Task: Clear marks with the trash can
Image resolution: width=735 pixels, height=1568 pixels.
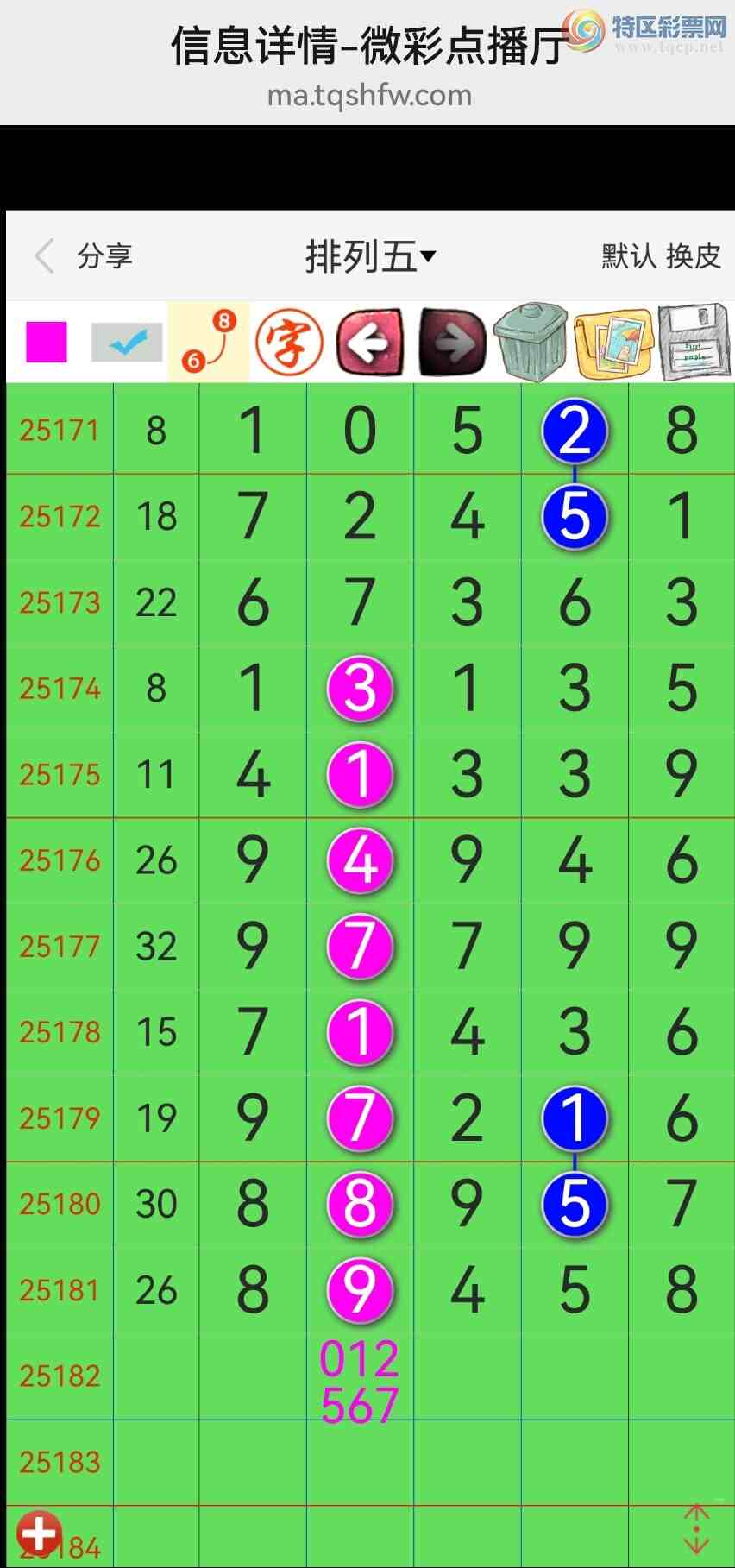Action: [531, 343]
